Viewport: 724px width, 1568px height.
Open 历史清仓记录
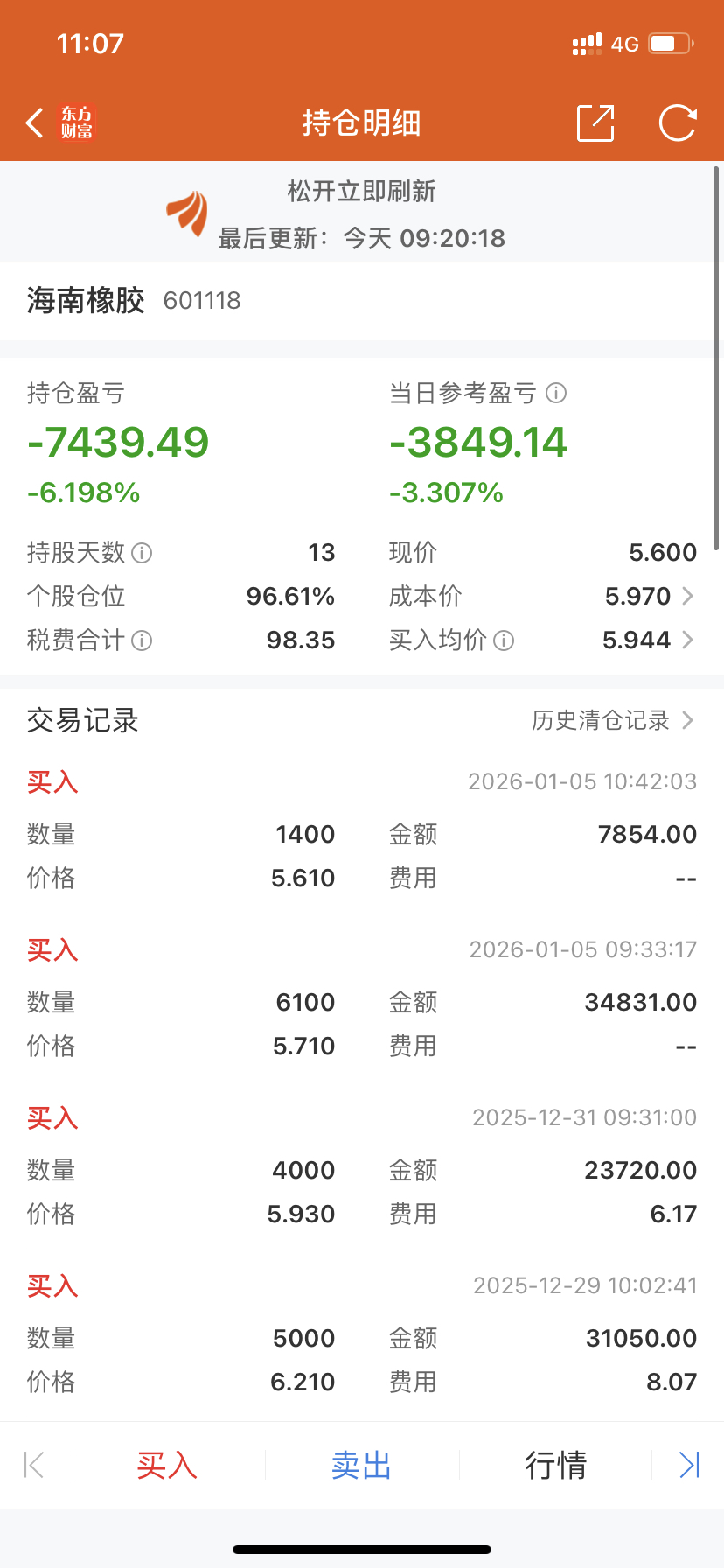(x=612, y=720)
